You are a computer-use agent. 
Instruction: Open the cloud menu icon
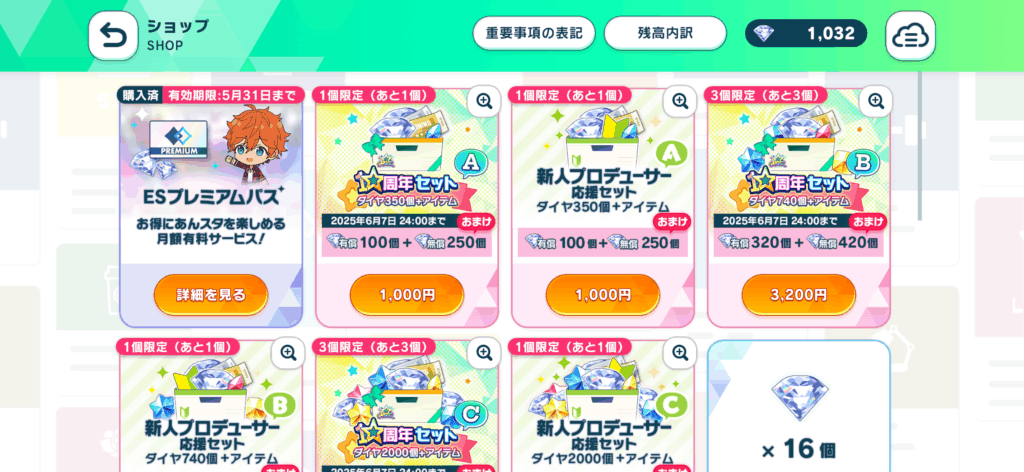pos(910,37)
